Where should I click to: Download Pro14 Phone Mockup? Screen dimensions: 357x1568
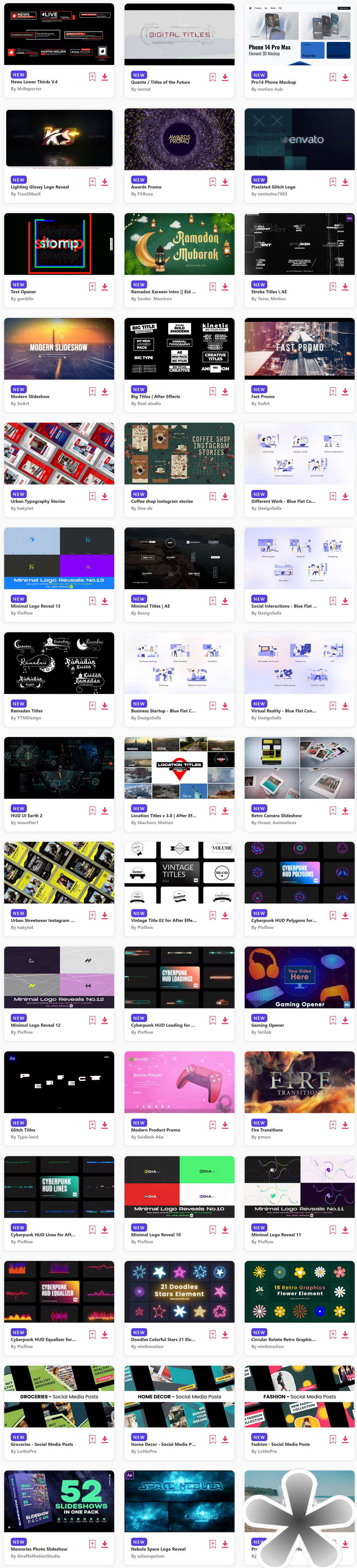click(345, 77)
